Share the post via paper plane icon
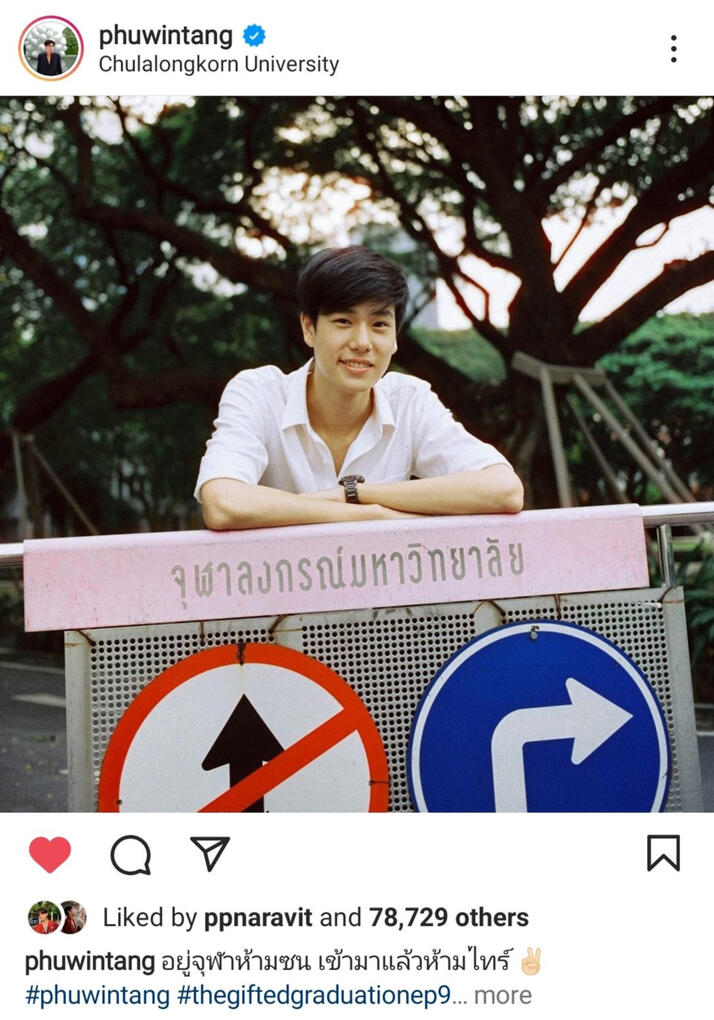This screenshot has height=1020, width=714. 210,853
